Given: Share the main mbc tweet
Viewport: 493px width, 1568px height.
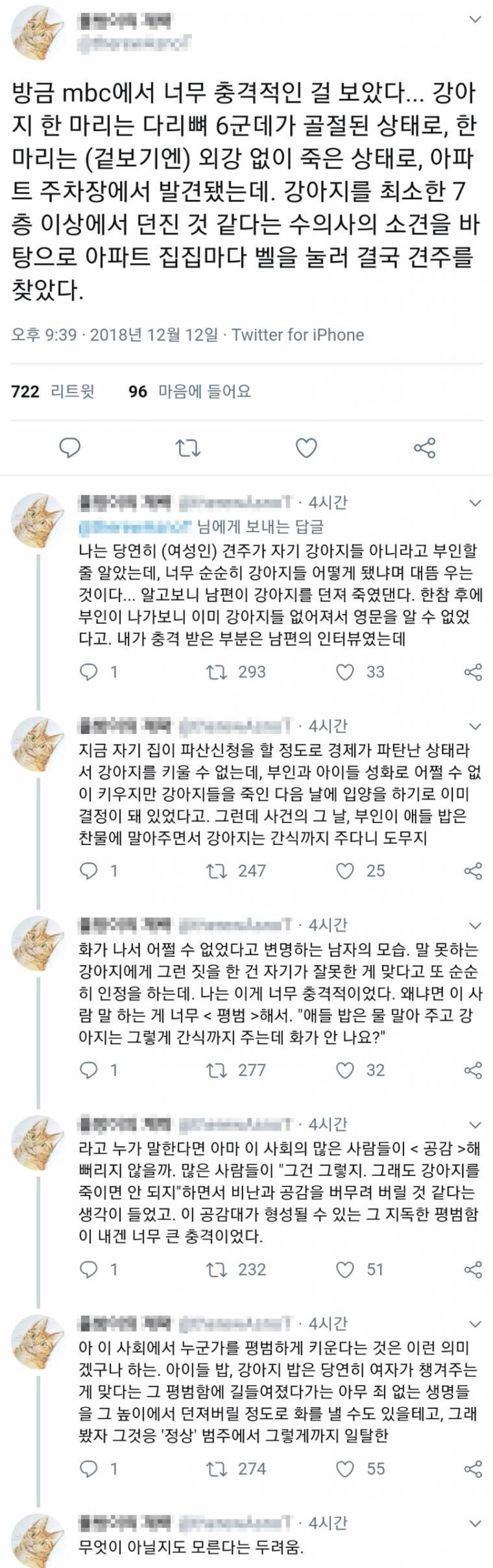Looking at the screenshot, I should point(424,448).
